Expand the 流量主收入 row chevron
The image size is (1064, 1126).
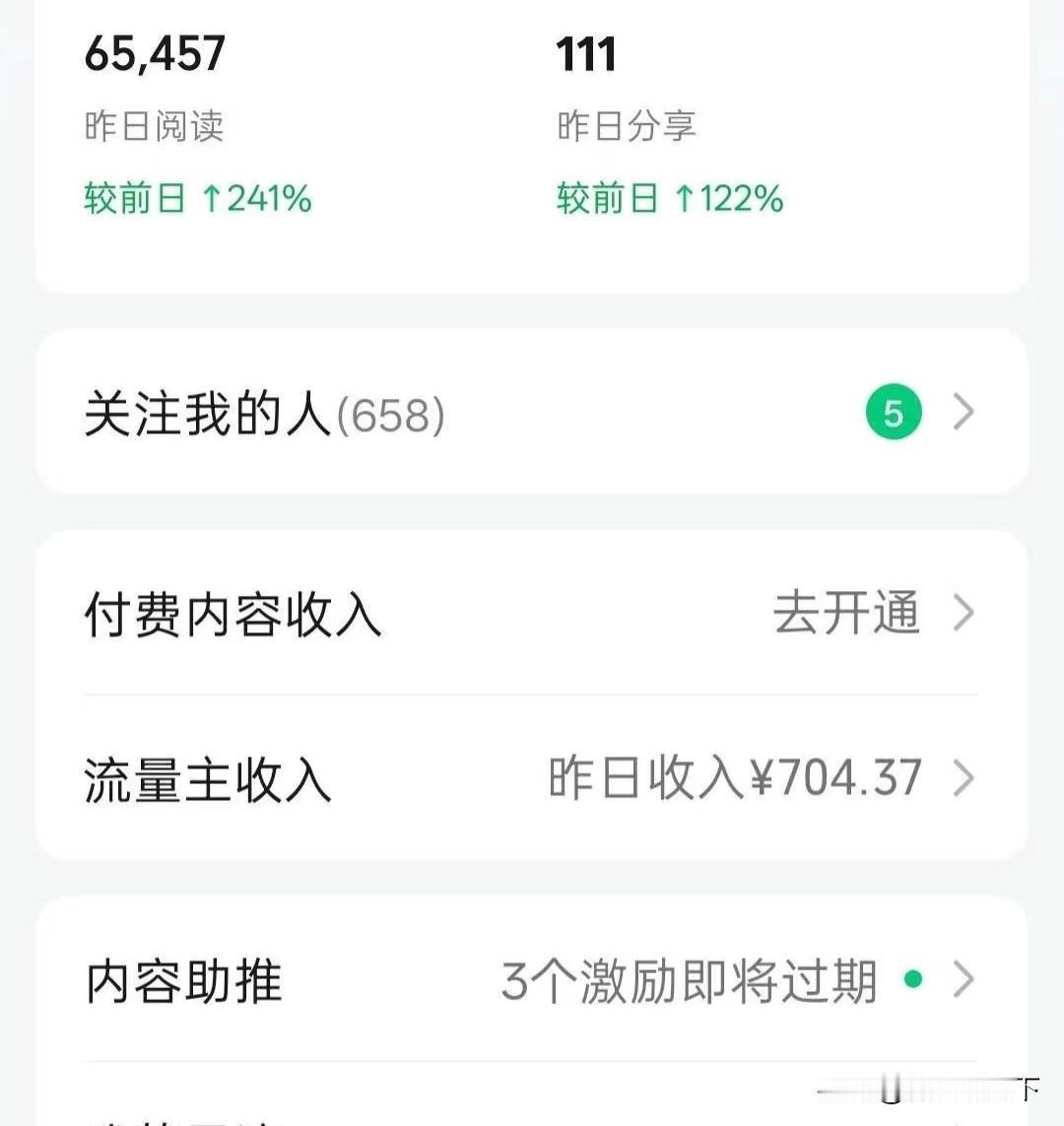coord(964,779)
